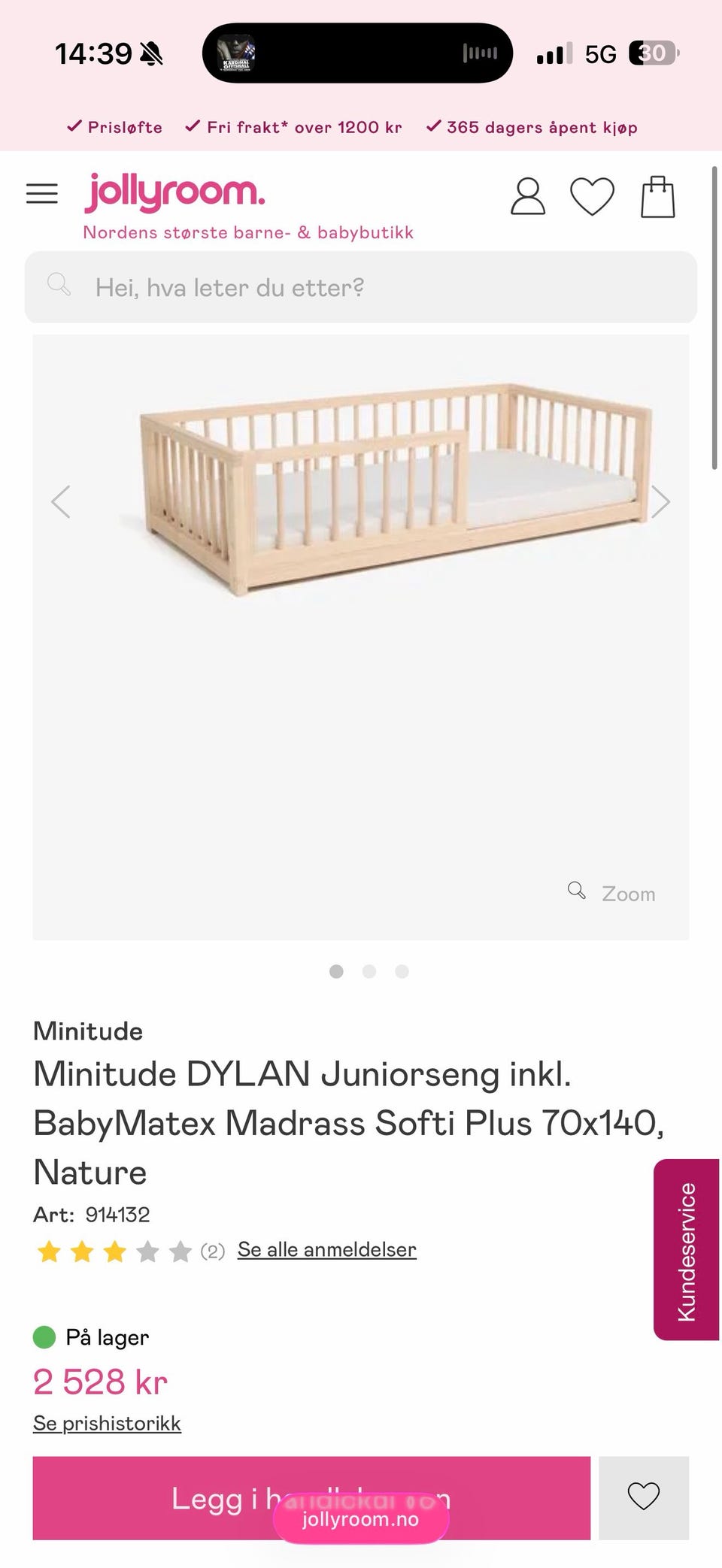Open 'Se prishistorikk' price history
Image resolution: width=722 pixels, height=1568 pixels.
107,1424
